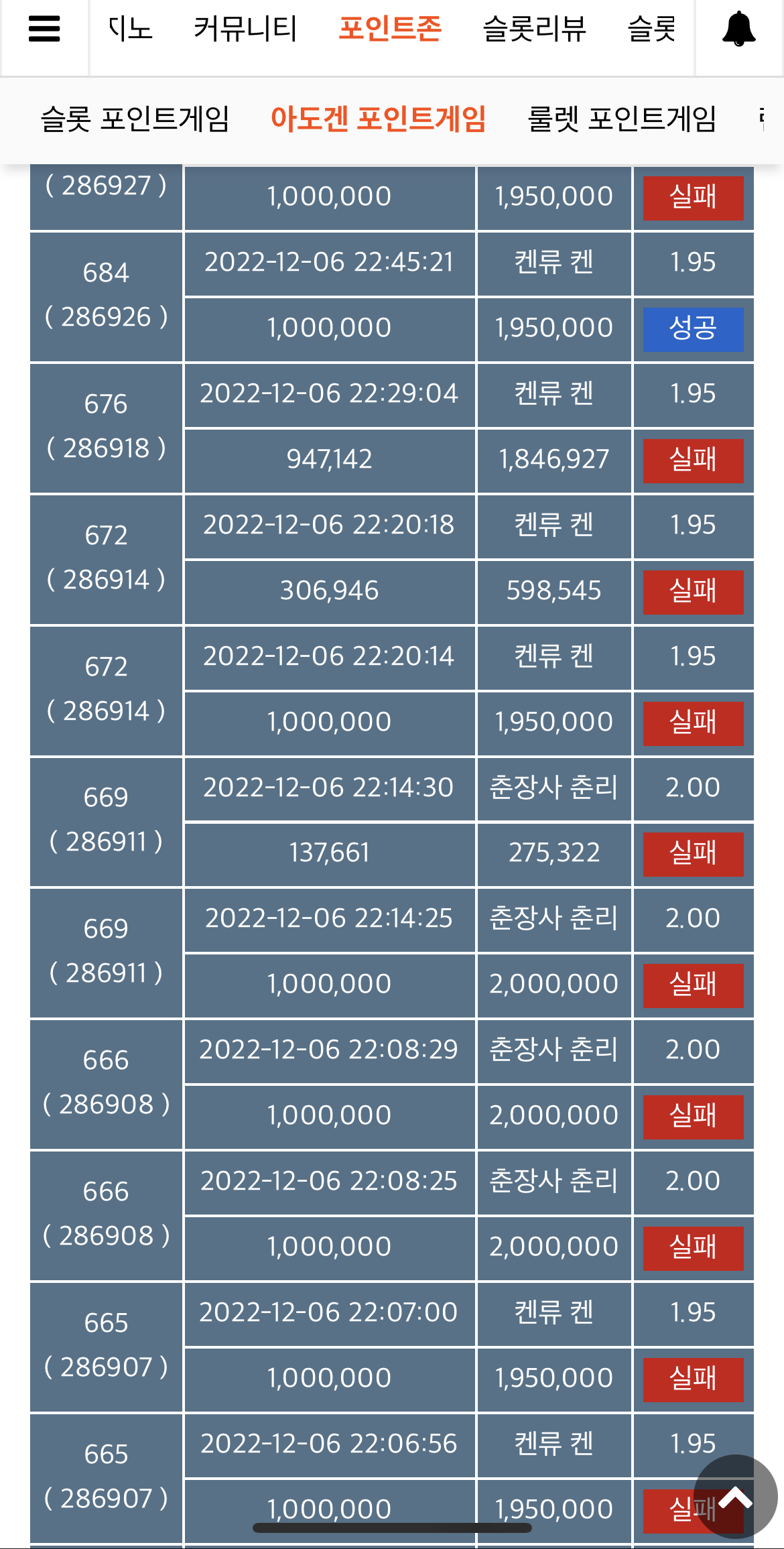Viewport: 784px width, 1549px height.
Task: Go to the 슬롯리뷰 tab
Action: pyautogui.click(x=535, y=29)
